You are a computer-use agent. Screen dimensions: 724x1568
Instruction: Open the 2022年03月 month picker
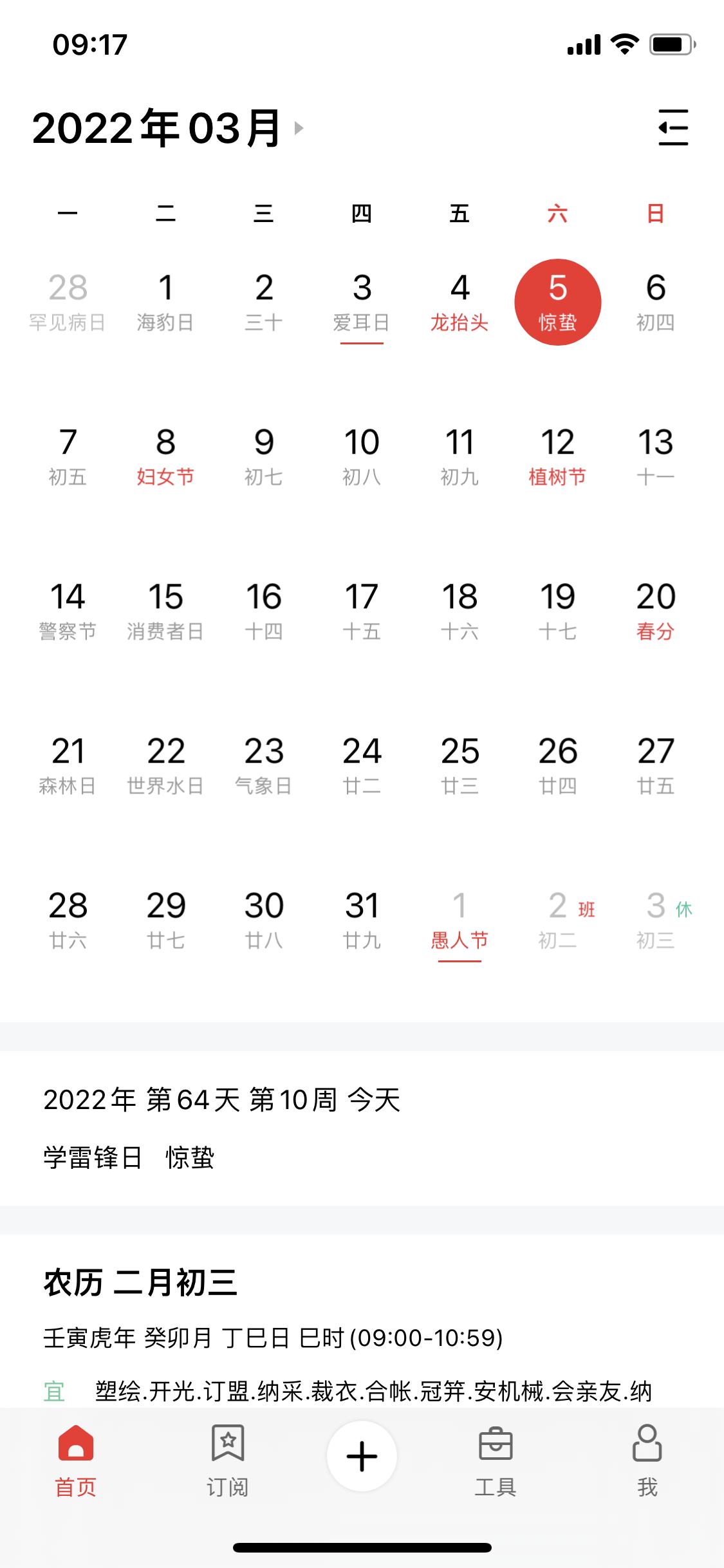(x=167, y=128)
